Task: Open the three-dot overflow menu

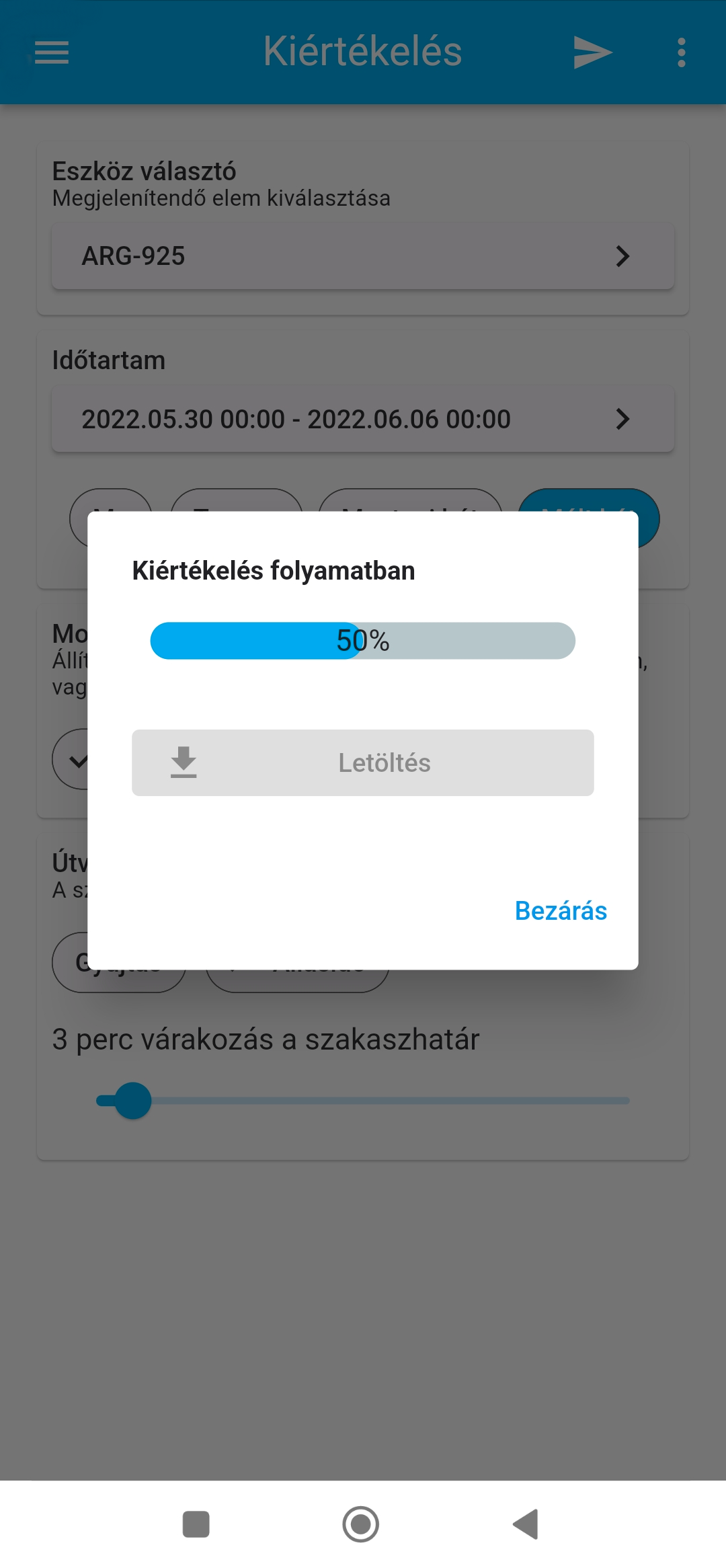Action: [x=681, y=52]
